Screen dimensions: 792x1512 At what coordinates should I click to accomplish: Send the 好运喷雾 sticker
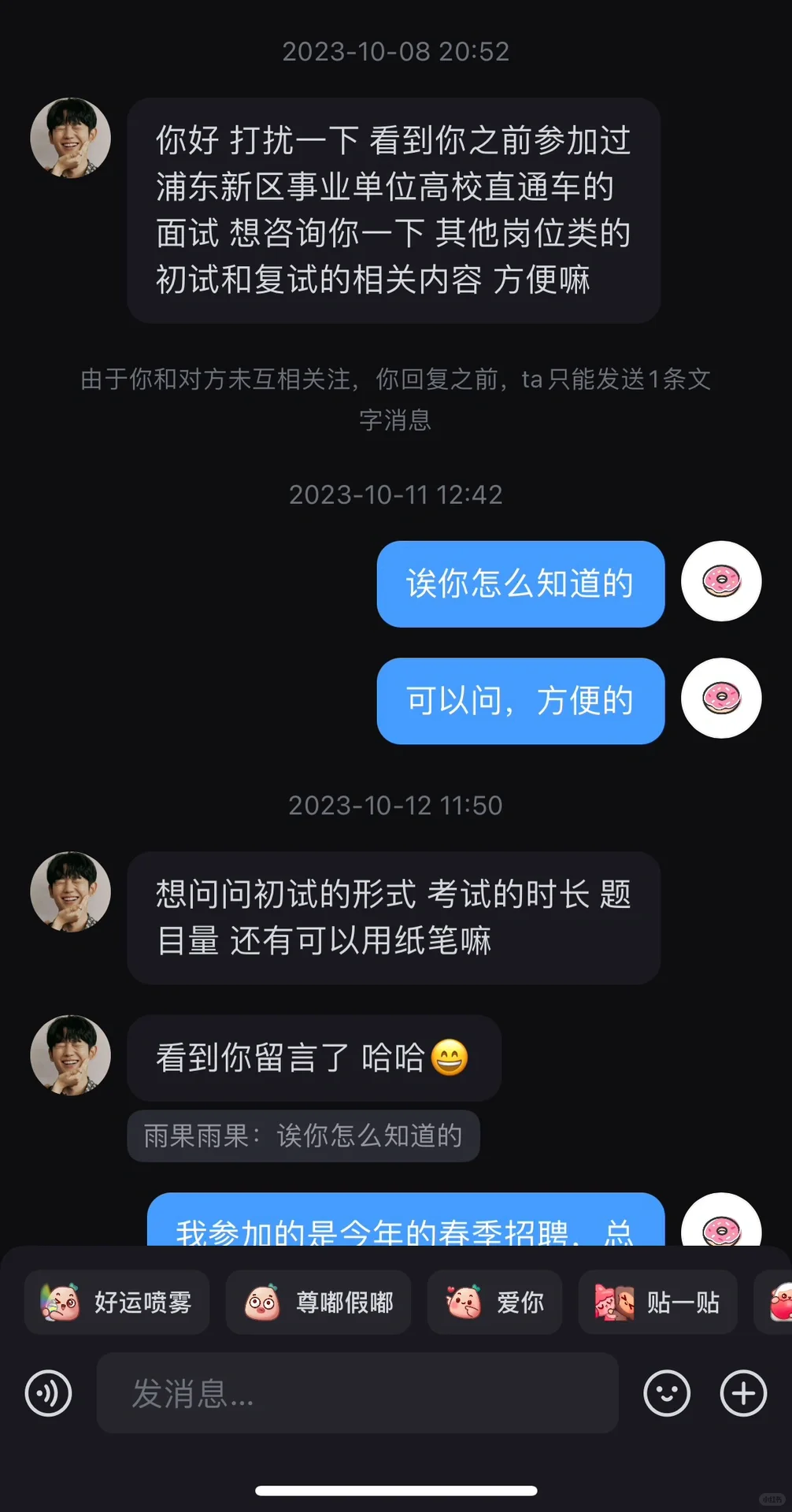coord(117,1303)
